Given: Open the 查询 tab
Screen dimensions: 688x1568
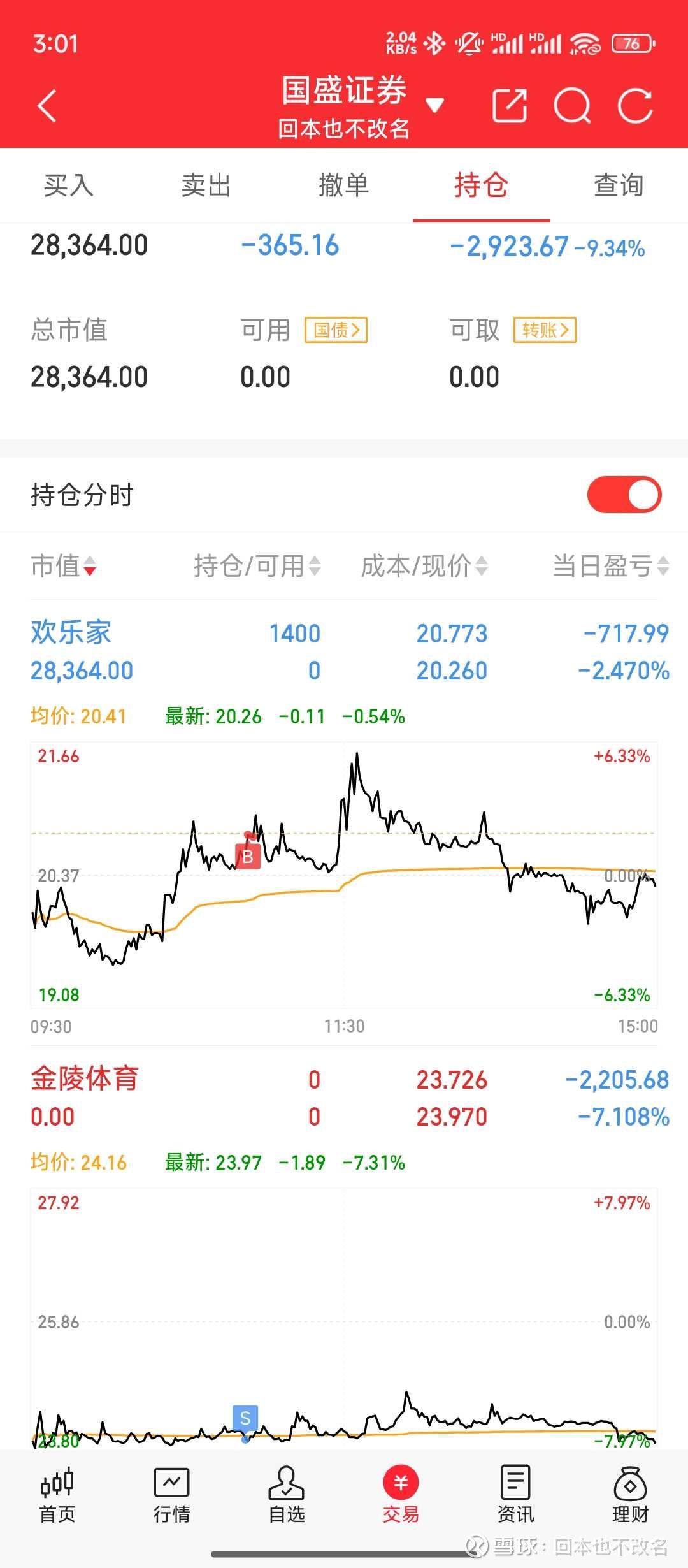Looking at the screenshot, I should pyautogui.click(x=619, y=185).
